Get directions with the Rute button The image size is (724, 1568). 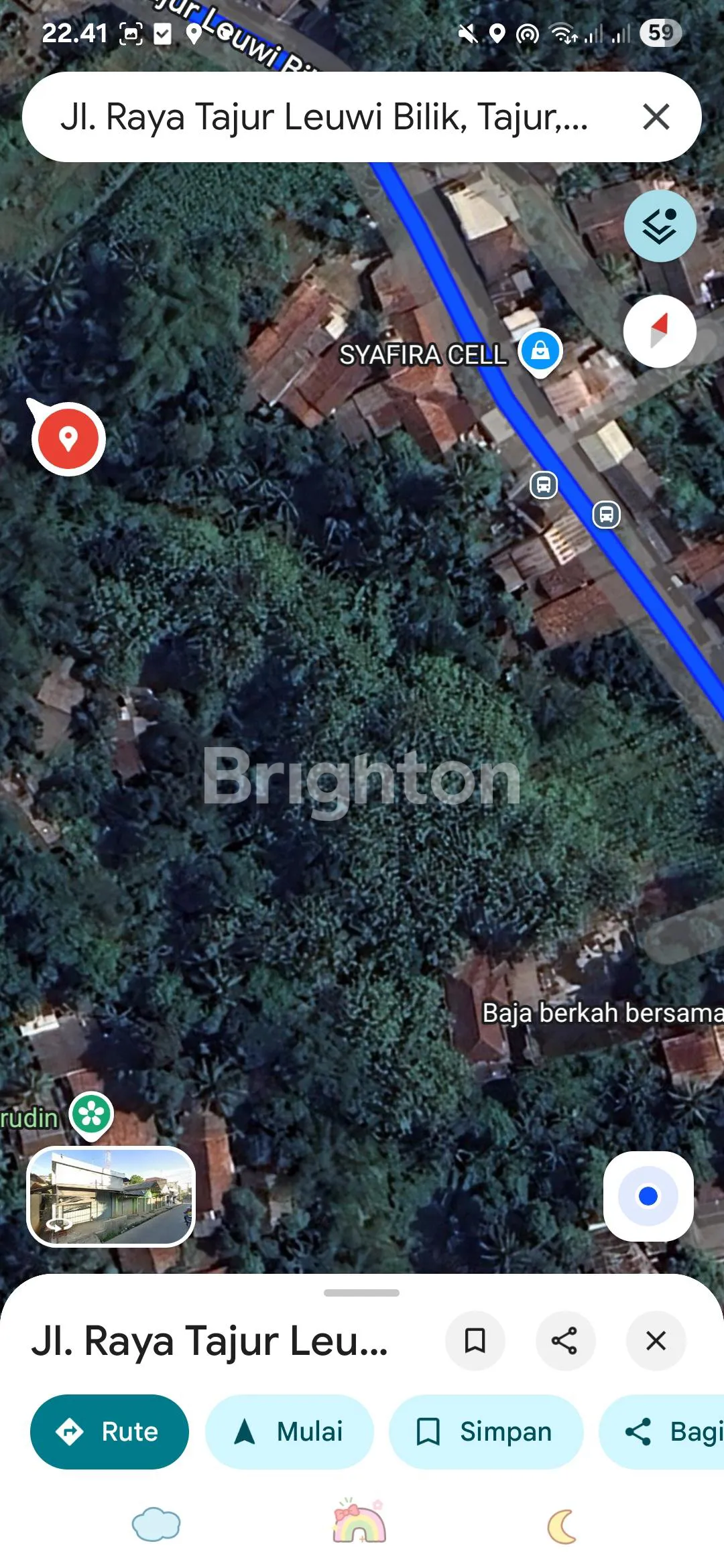[109, 1432]
